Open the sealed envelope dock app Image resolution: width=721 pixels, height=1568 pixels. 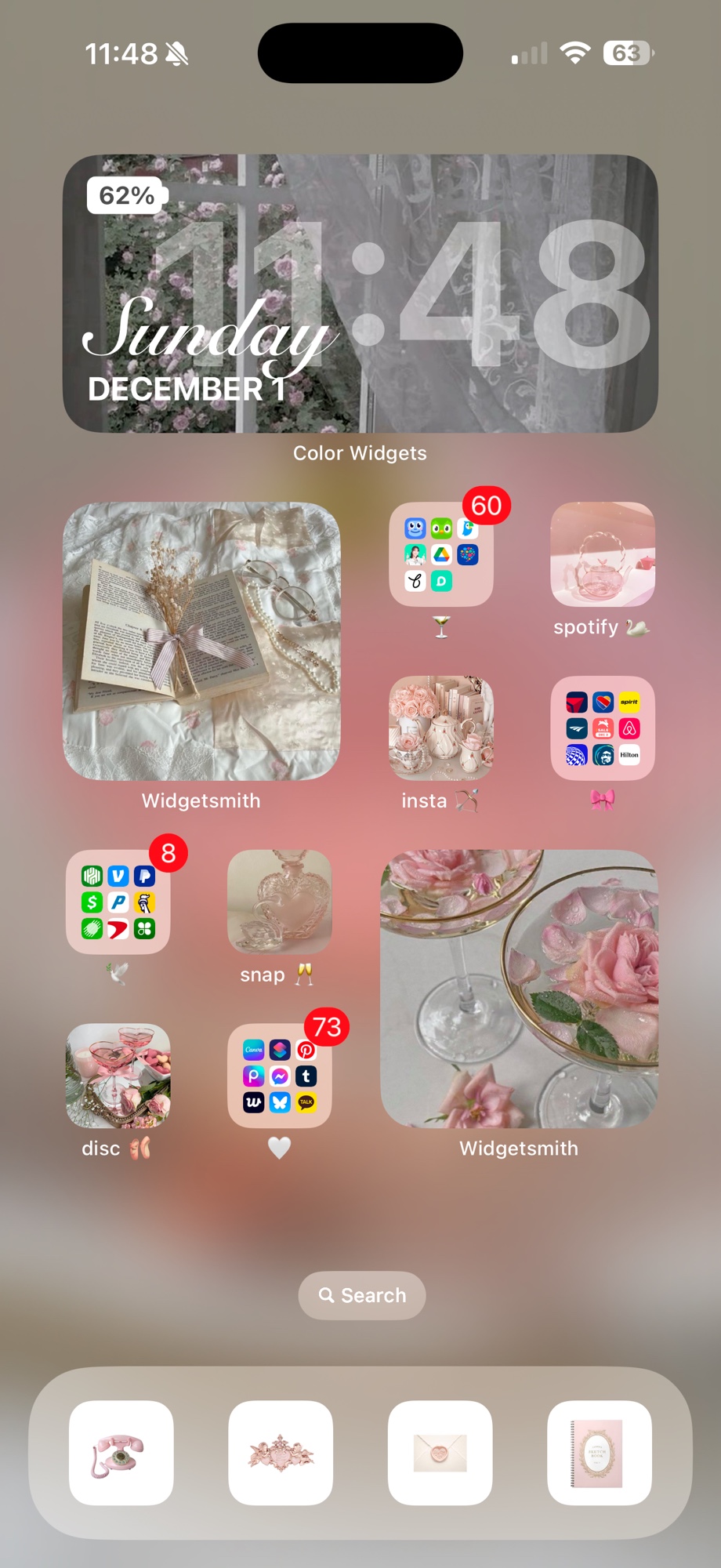click(440, 1453)
